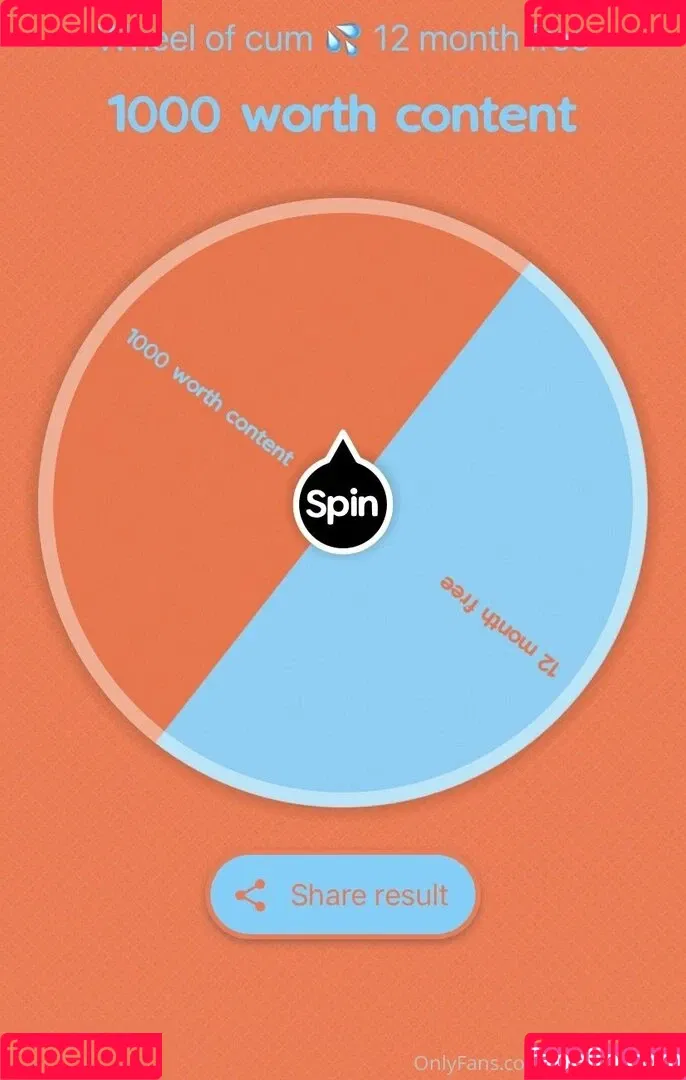
Task: Share result of the spin
Action: pos(343,894)
